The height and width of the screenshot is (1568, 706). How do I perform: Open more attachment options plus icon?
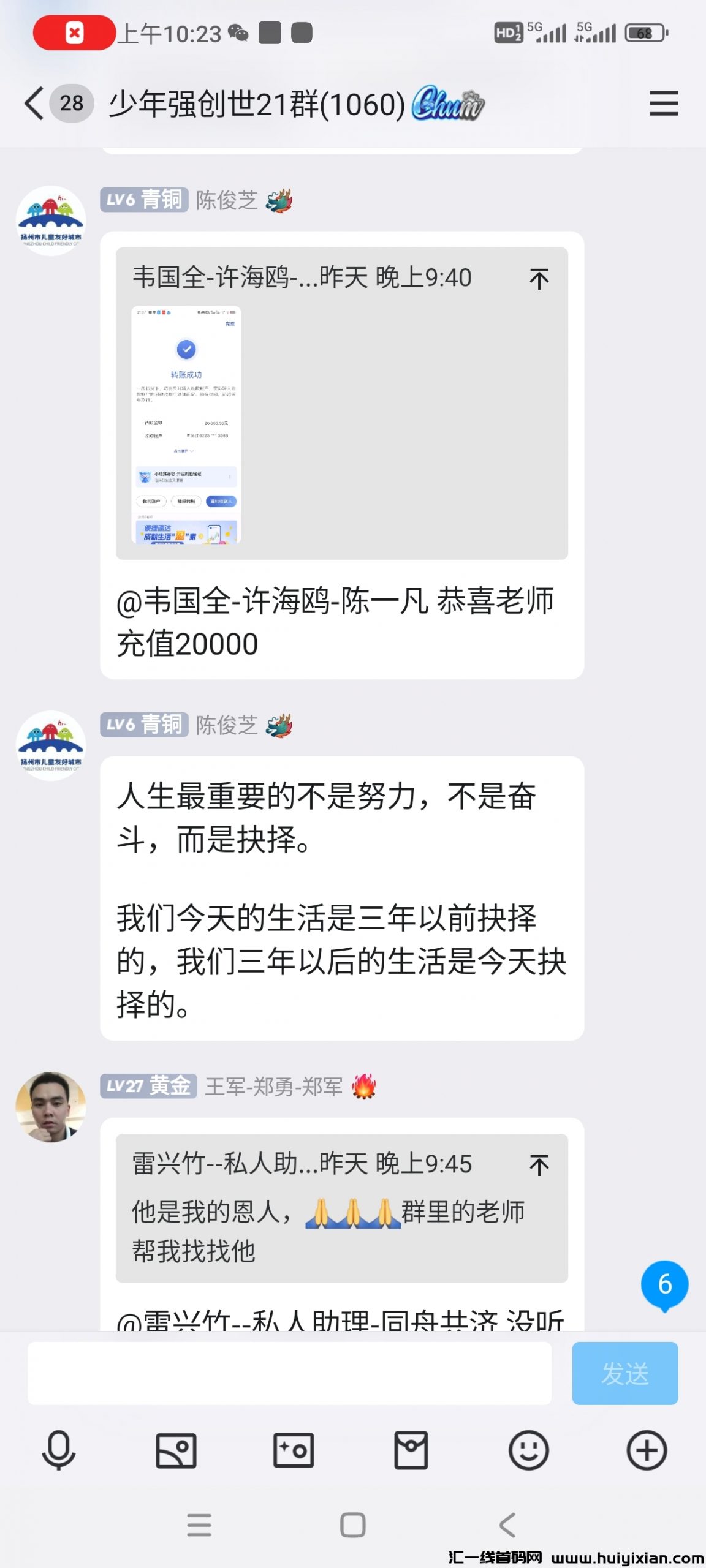point(647,1450)
